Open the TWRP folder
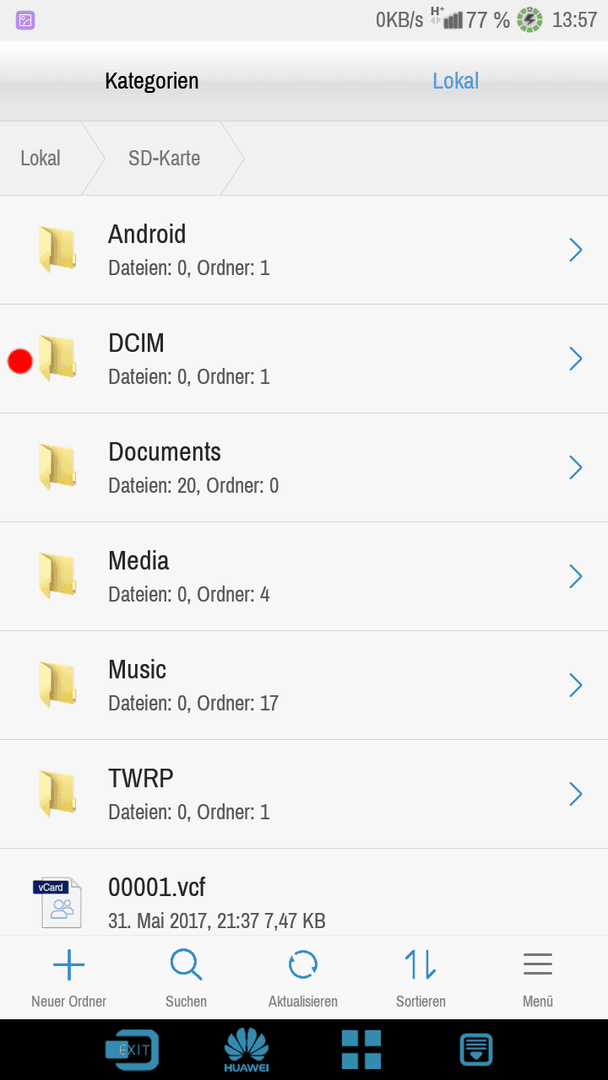 [x=304, y=794]
